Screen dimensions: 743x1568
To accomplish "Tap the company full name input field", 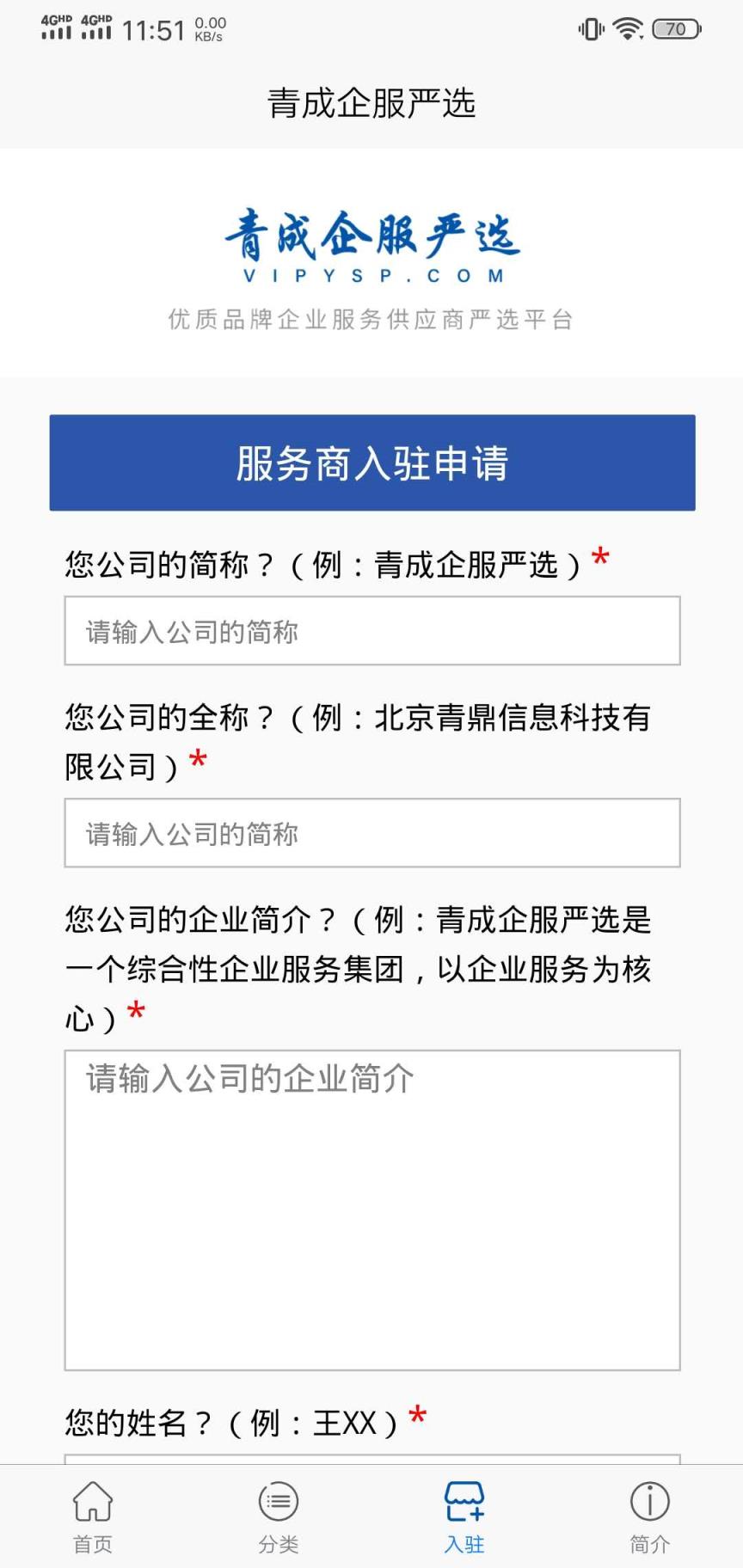I will click(371, 833).
